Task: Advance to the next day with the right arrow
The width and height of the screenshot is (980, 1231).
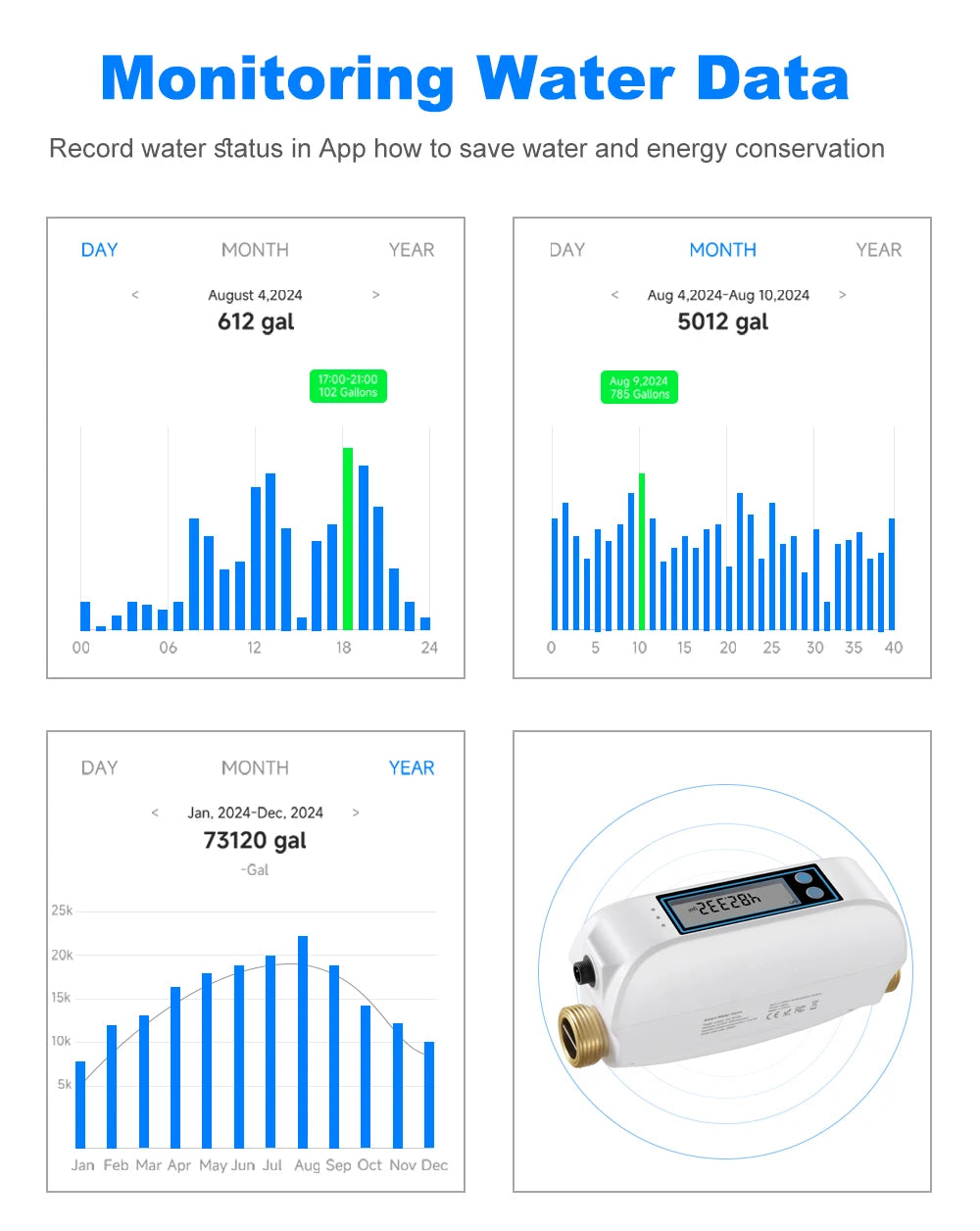Action: pos(373,294)
